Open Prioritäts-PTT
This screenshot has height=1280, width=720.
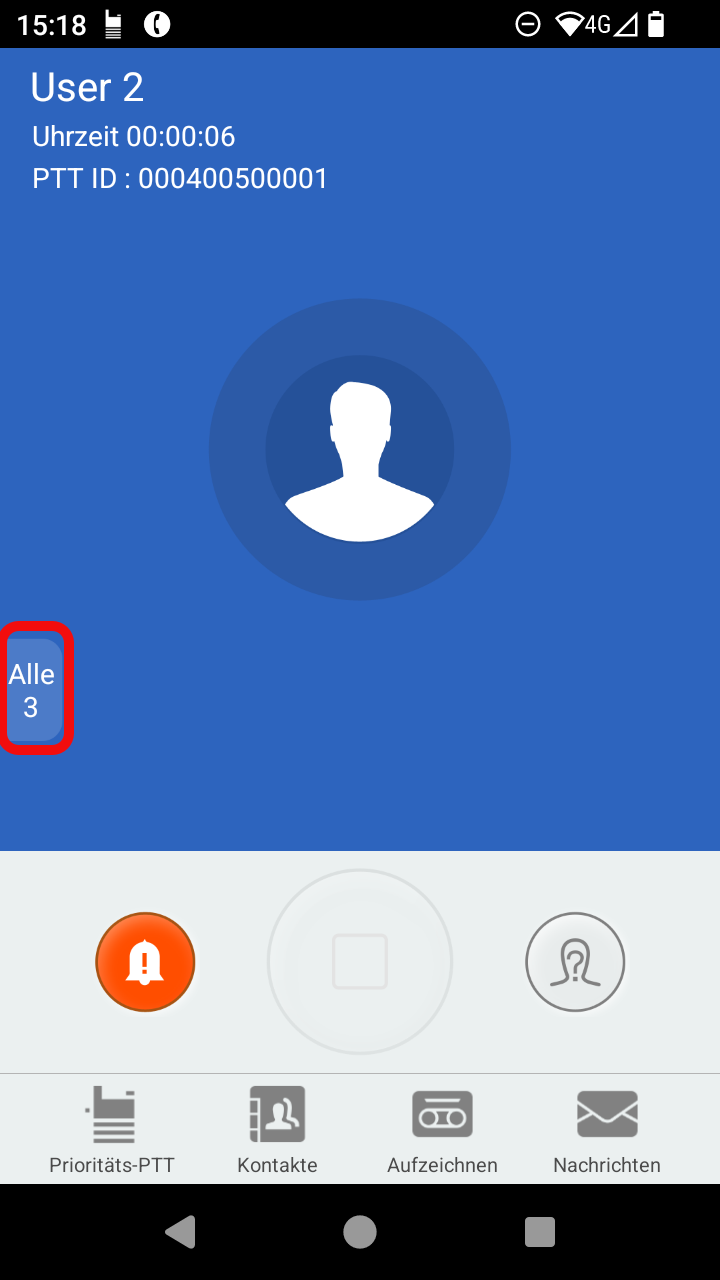pyautogui.click(x=112, y=1130)
